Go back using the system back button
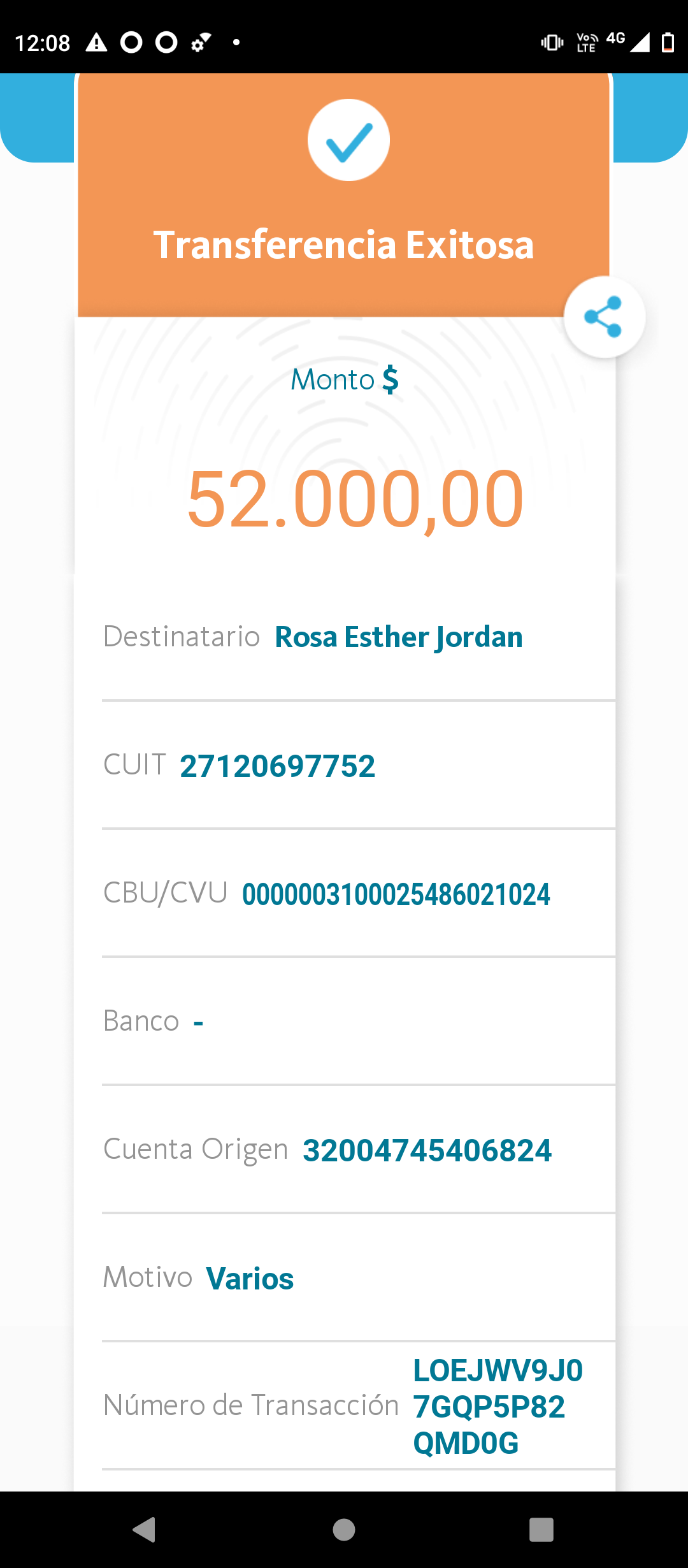Image resolution: width=688 pixels, height=1568 pixels. (x=145, y=1529)
